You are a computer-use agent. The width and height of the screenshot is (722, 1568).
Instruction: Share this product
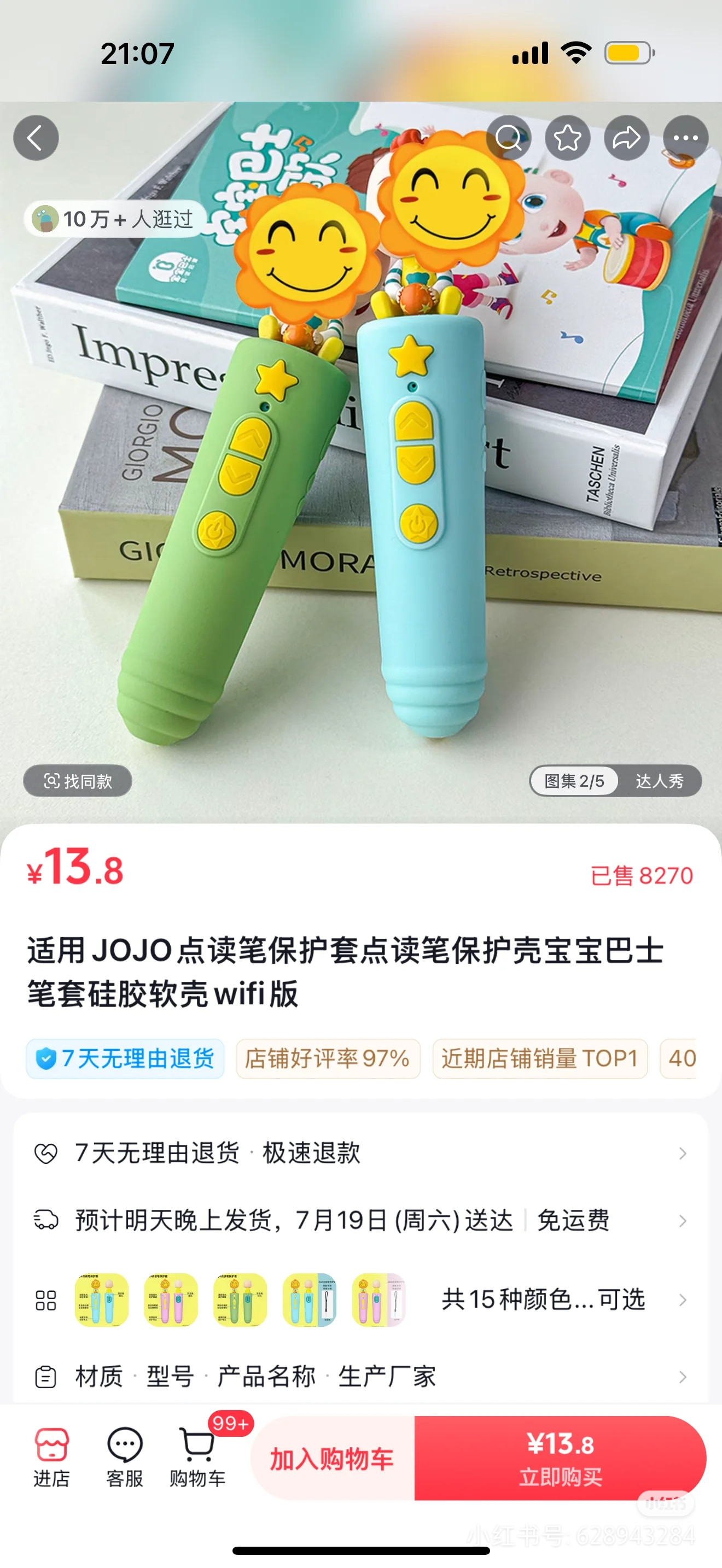point(626,138)
